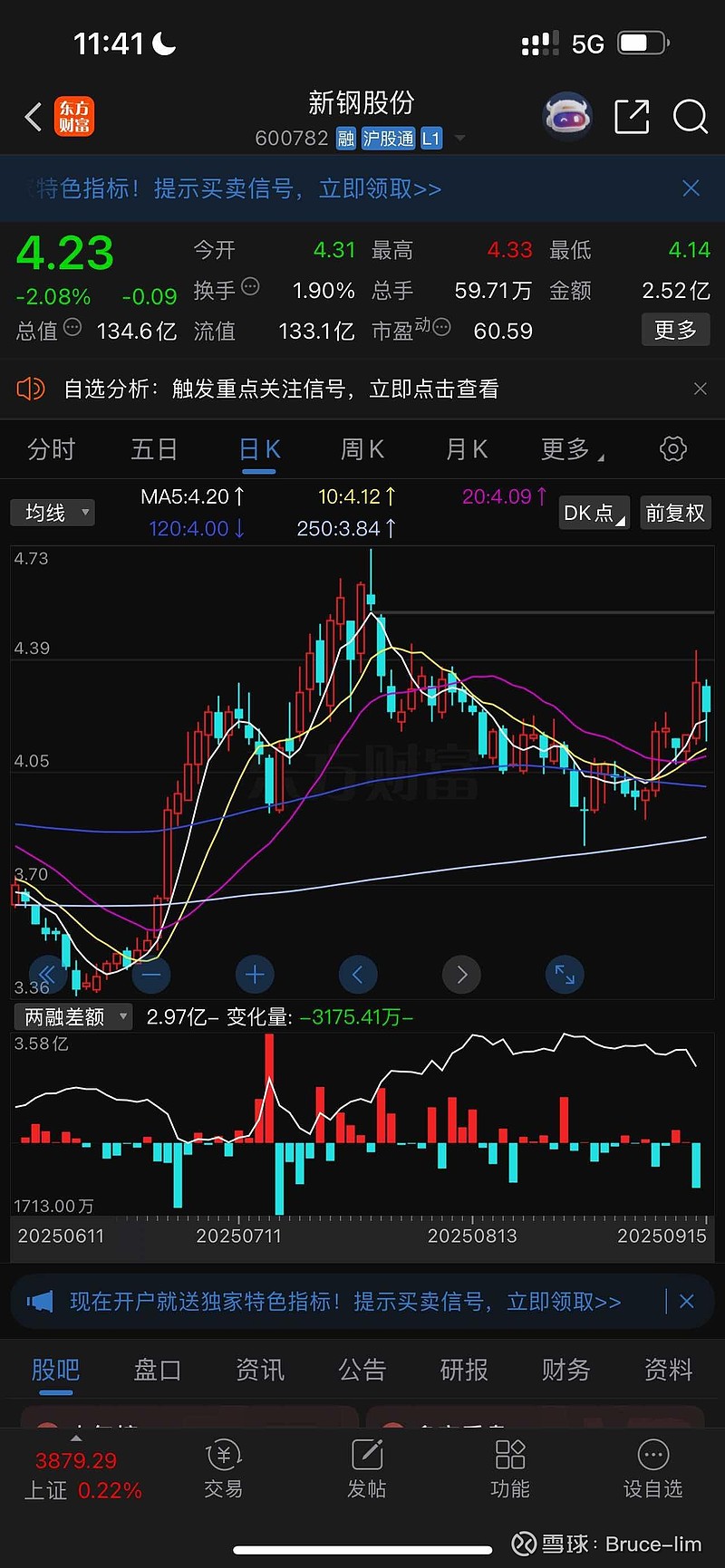
Task: Expand the chart to full screen
Action: (x=565, y=975)
